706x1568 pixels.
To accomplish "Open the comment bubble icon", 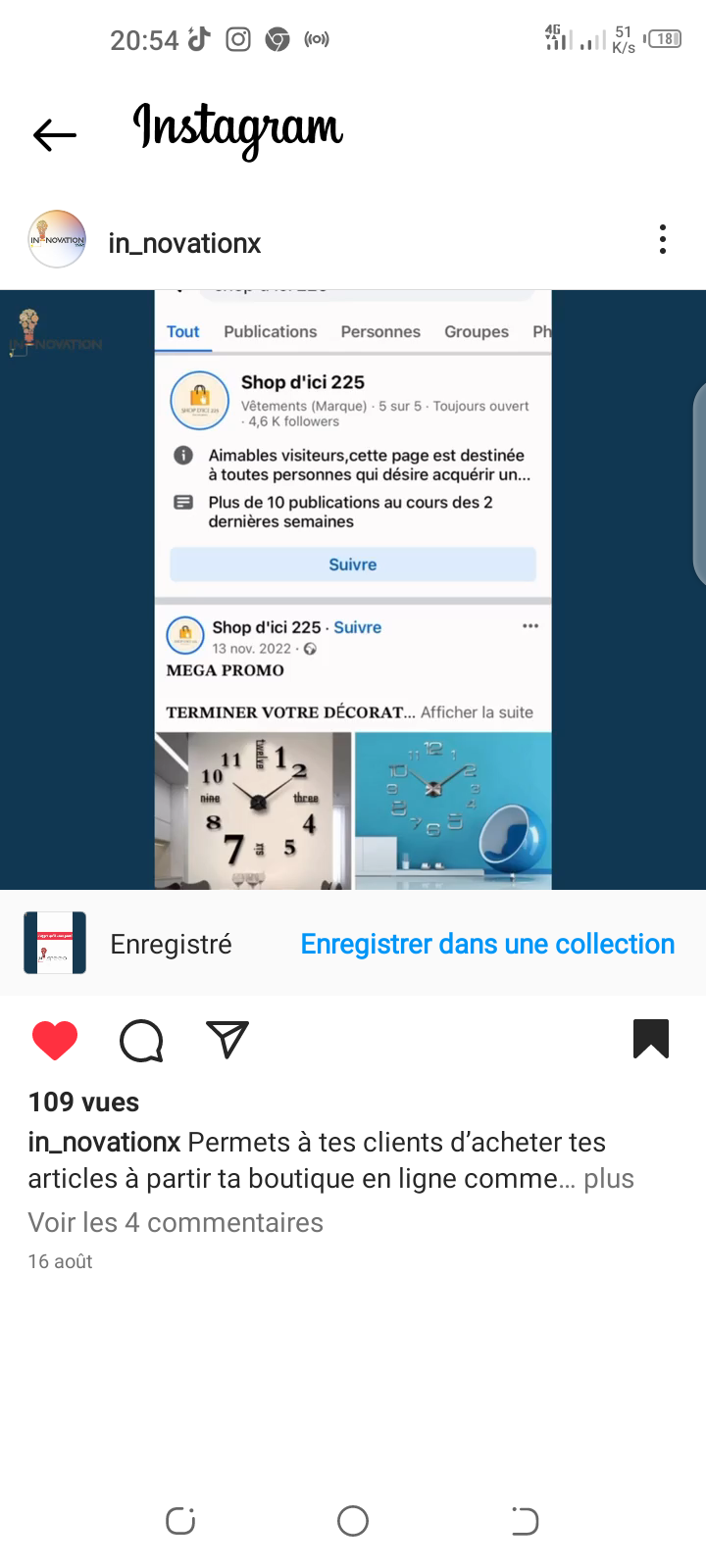I will pyautogui.click(x=141, y=1041).
